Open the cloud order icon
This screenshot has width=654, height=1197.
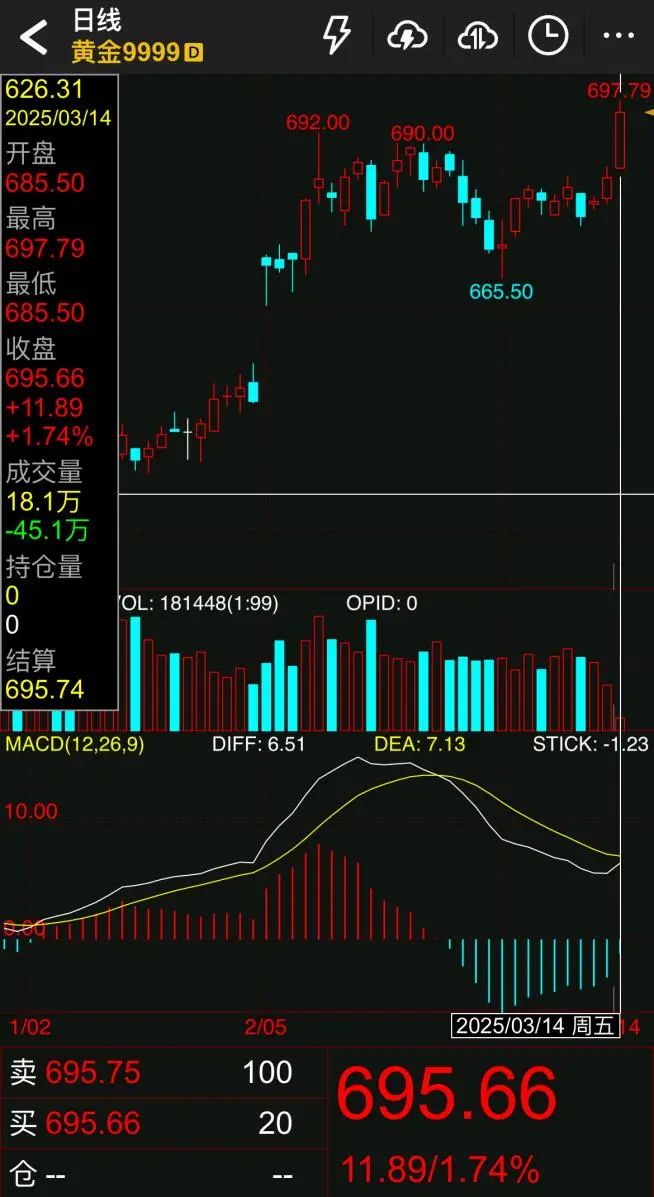478,36
